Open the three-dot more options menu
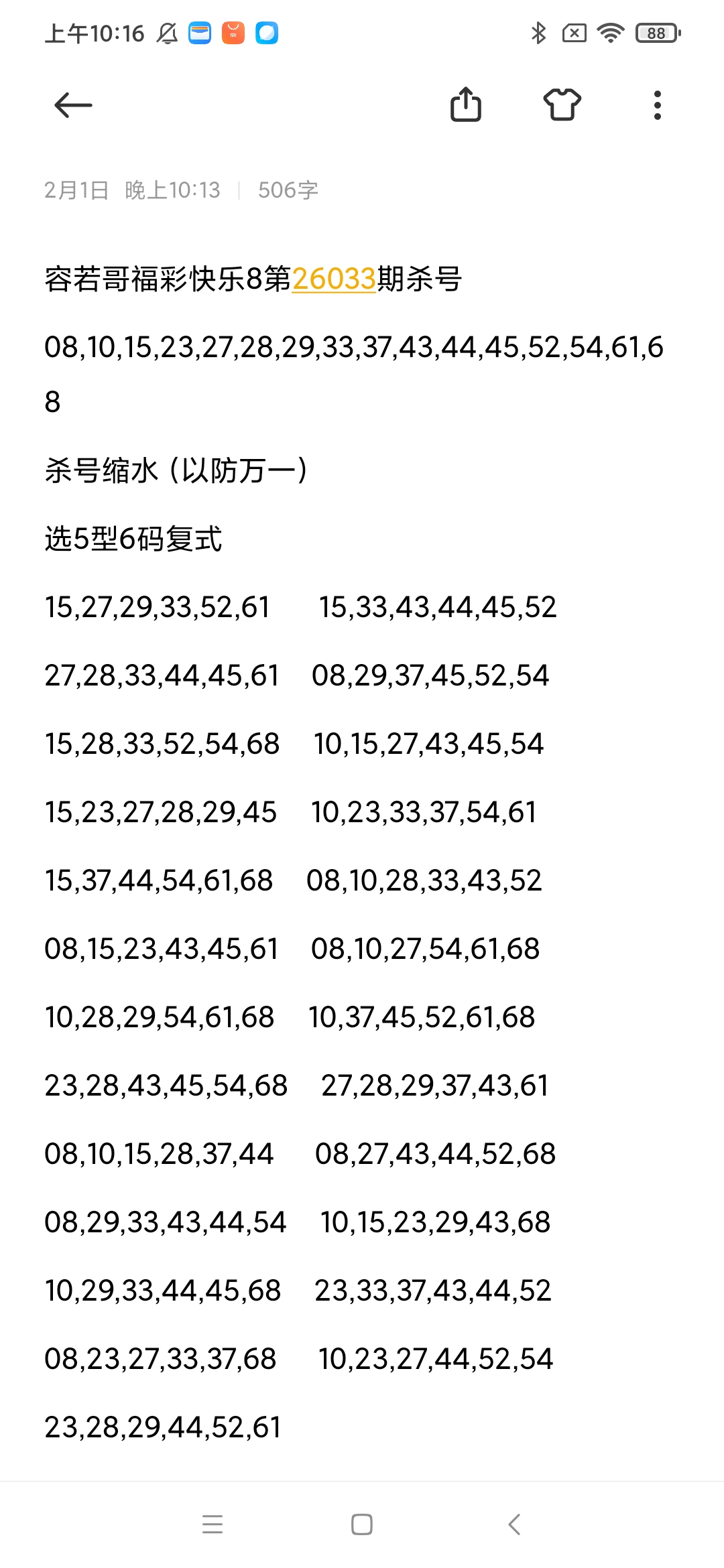This screenshot has width=724, height=1568. pyautogui.click(x=658, y=105)
